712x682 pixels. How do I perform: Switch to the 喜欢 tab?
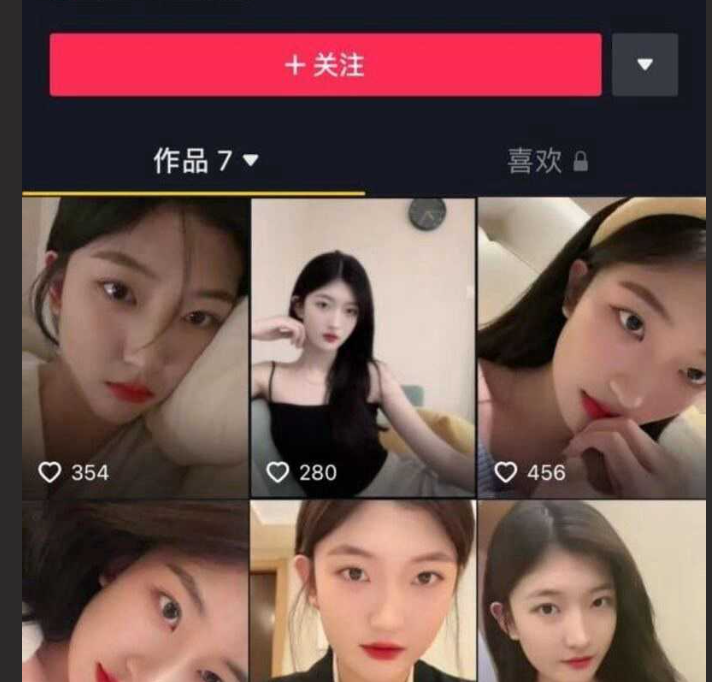(x=547, y=160)
